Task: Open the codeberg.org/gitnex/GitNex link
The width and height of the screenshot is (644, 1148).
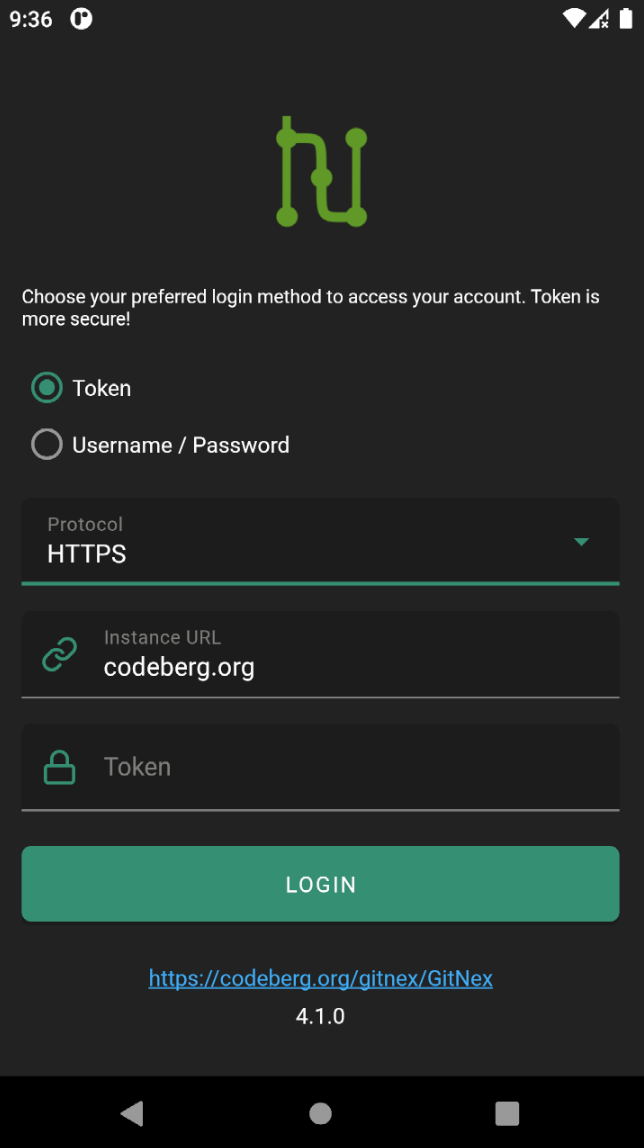Action: pos(320,978)
